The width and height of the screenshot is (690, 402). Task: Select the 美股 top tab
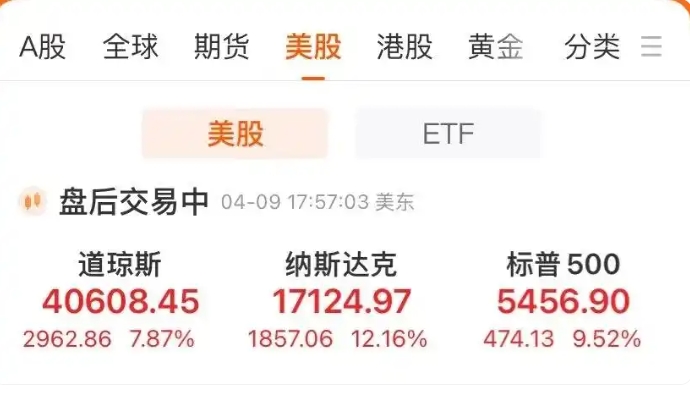tap(313, 47)
